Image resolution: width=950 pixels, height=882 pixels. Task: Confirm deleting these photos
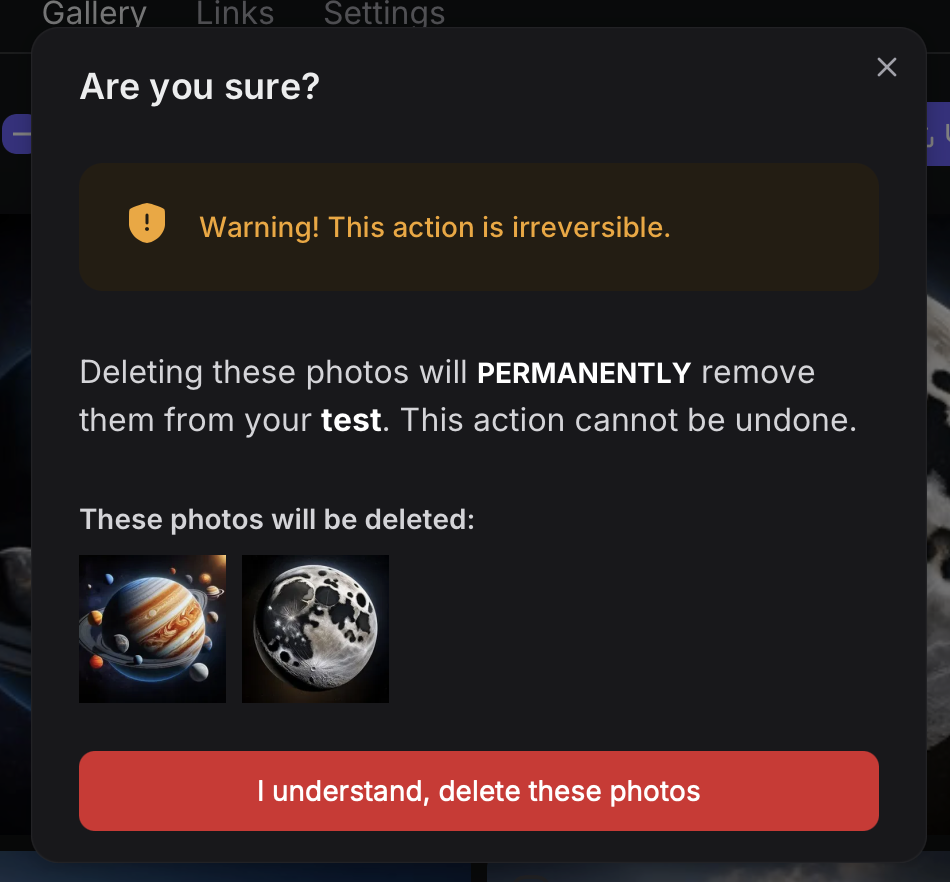pos(478,791)
